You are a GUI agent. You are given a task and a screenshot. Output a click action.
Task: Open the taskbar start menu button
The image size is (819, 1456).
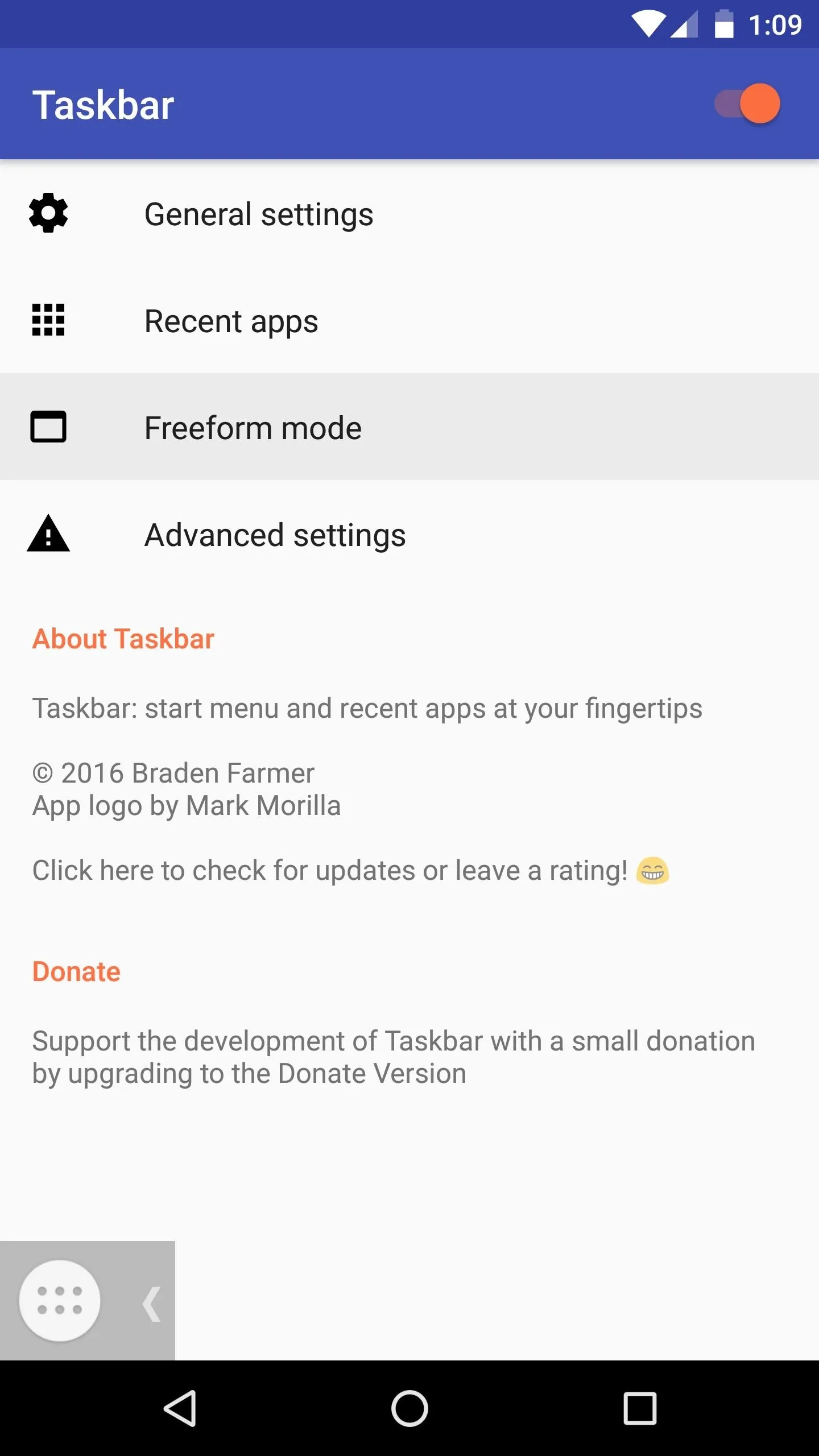pos(60,1301)
